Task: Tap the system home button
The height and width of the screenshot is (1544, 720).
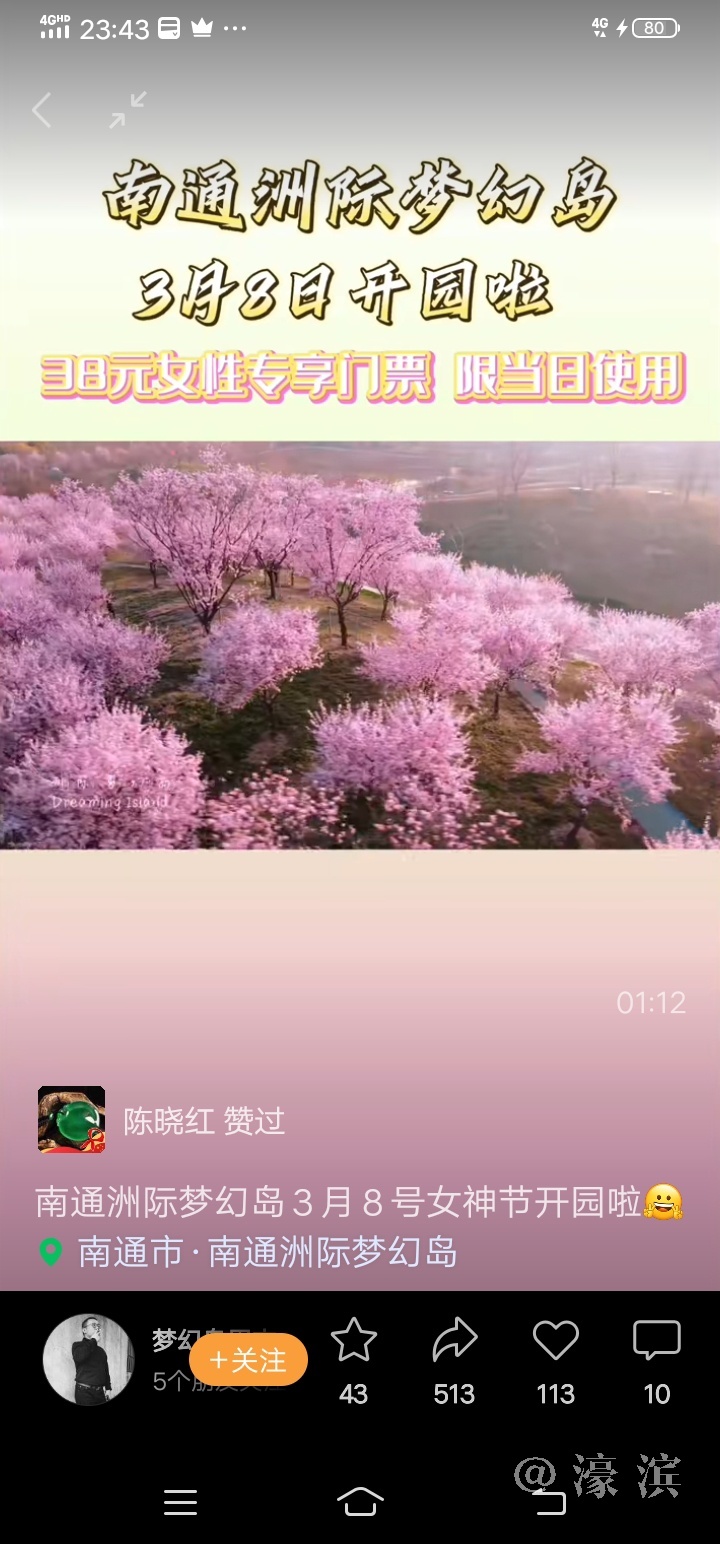Action: (x=360, y=1501)
